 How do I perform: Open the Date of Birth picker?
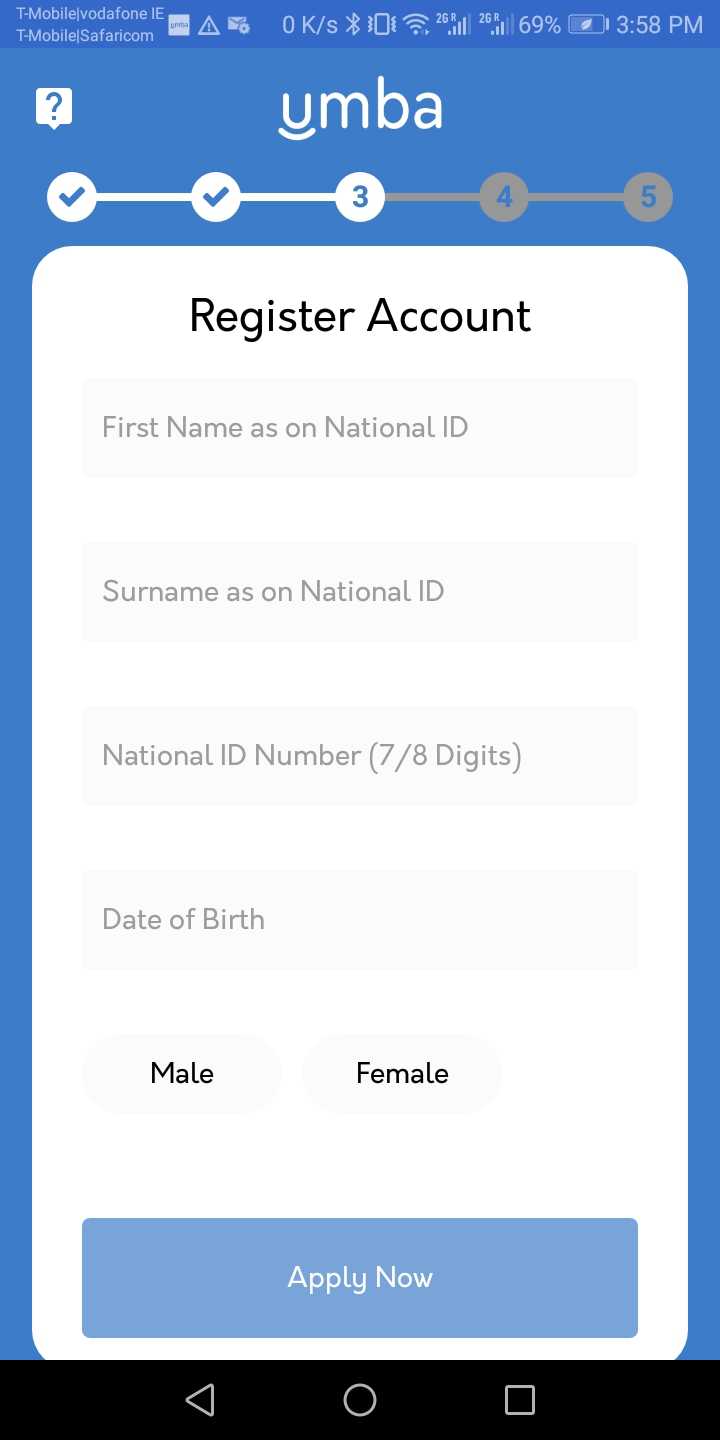click(360, 920)
